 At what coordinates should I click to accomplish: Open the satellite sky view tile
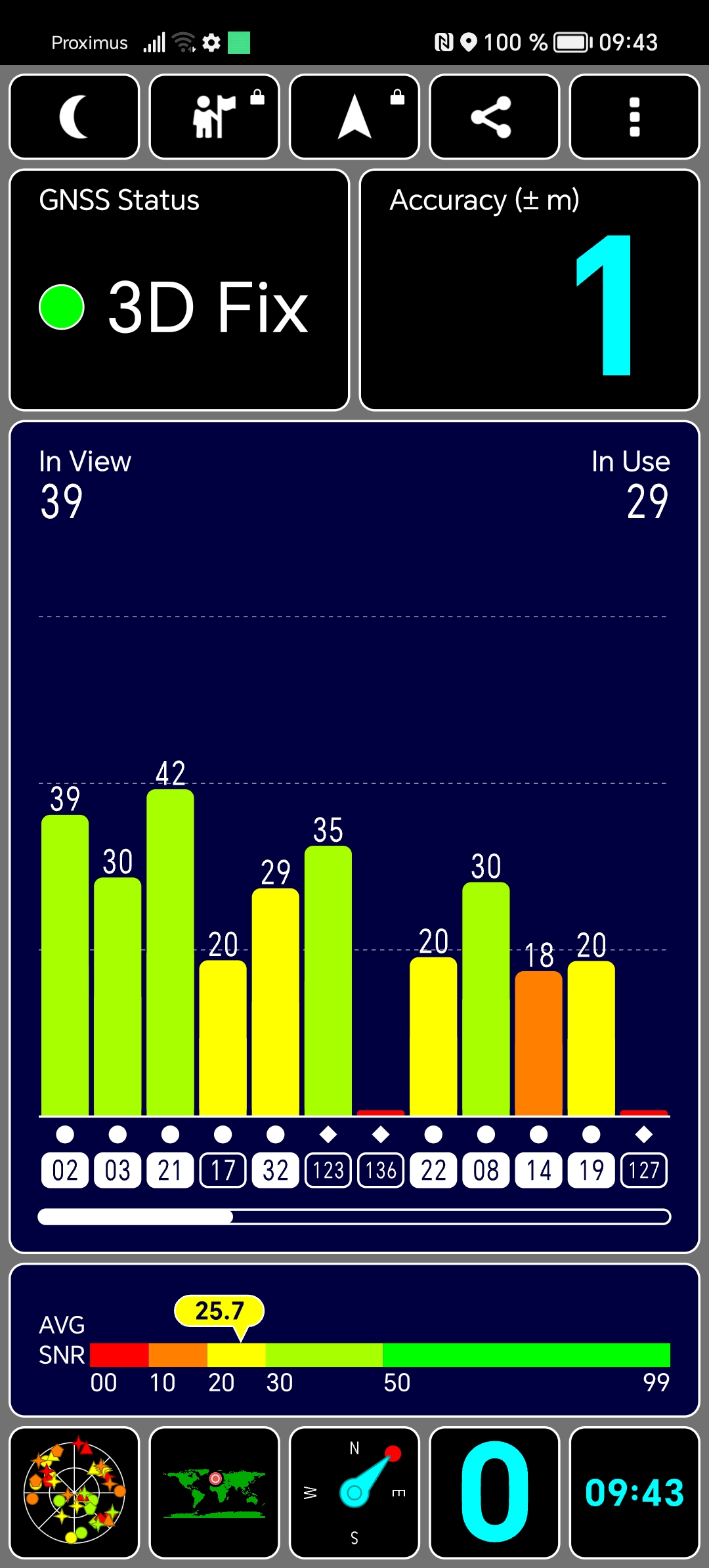coord(74,1492)
